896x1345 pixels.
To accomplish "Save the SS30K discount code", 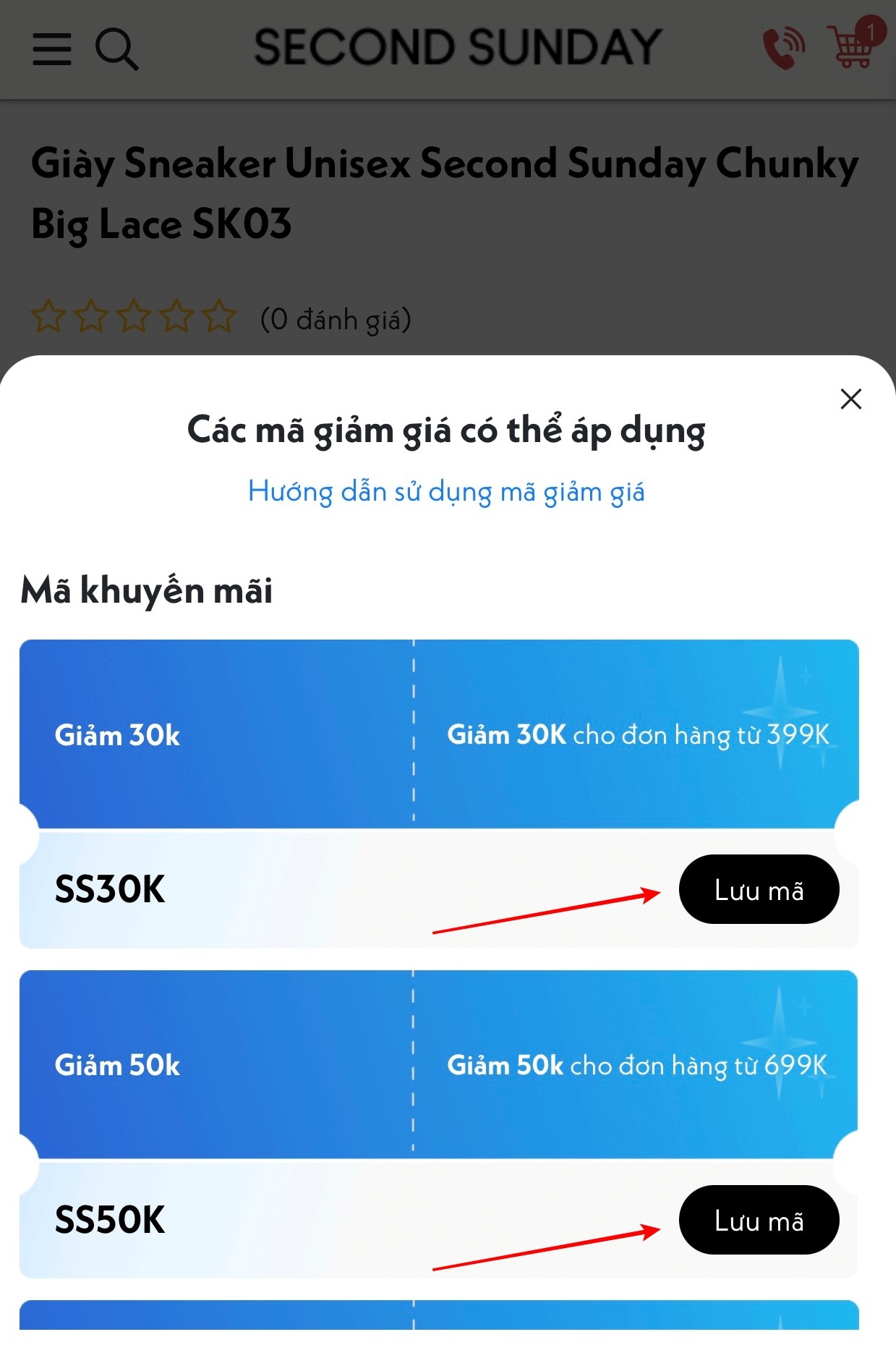I will (x=759, y=889).
